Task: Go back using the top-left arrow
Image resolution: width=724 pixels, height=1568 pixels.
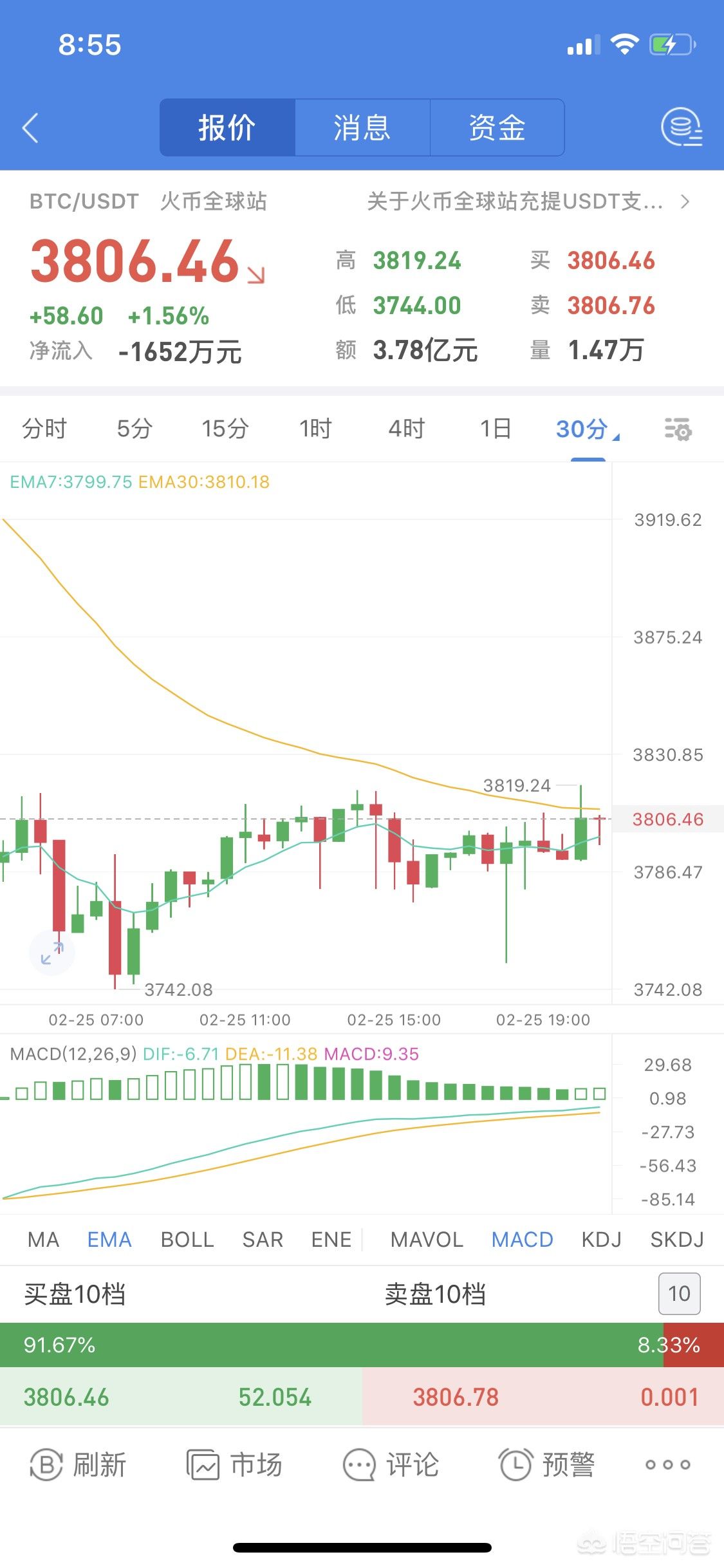Action: [x=31, y=127]
